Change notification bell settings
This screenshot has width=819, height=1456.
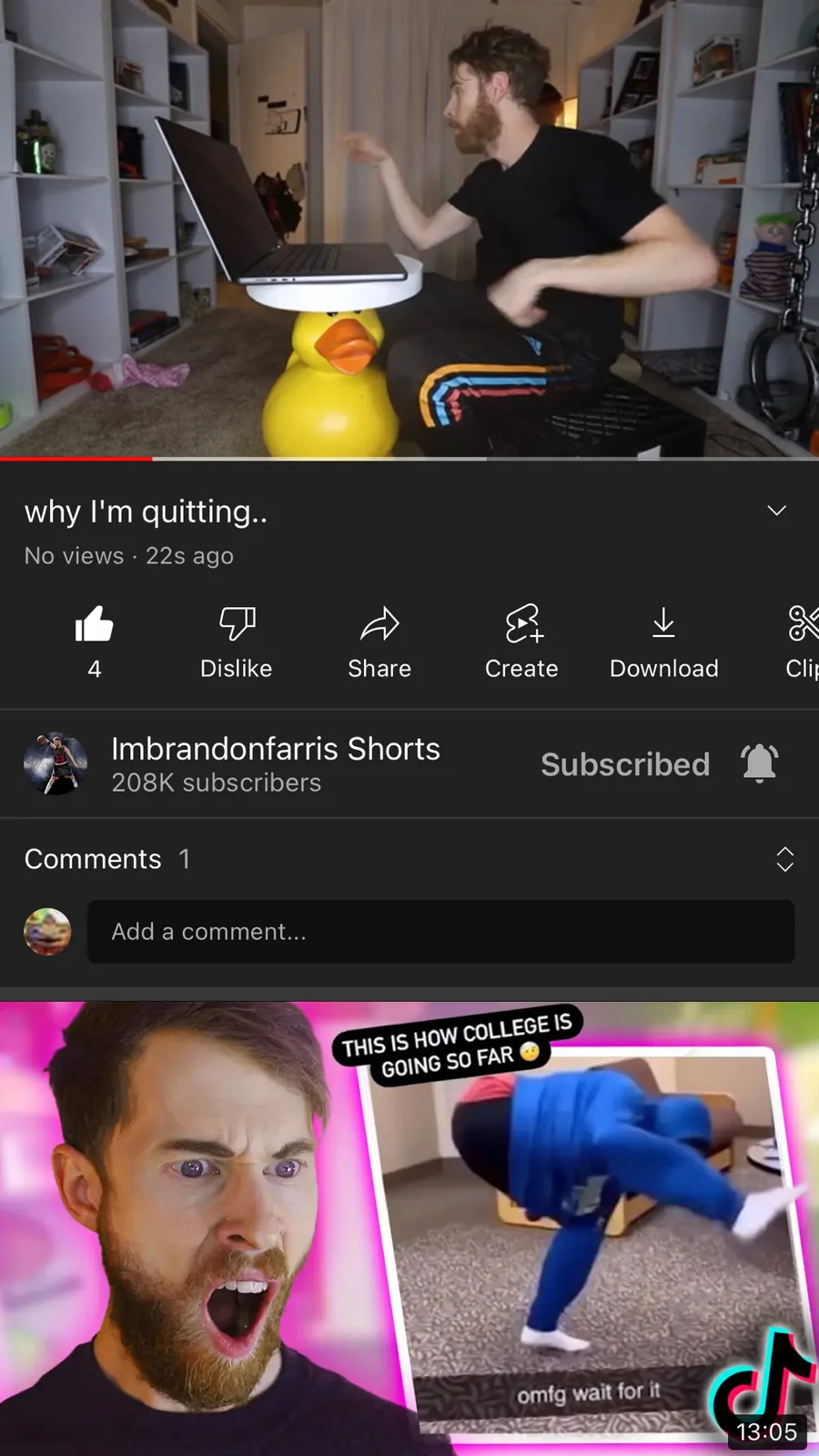pyautogui.click(x=759, y=763)
